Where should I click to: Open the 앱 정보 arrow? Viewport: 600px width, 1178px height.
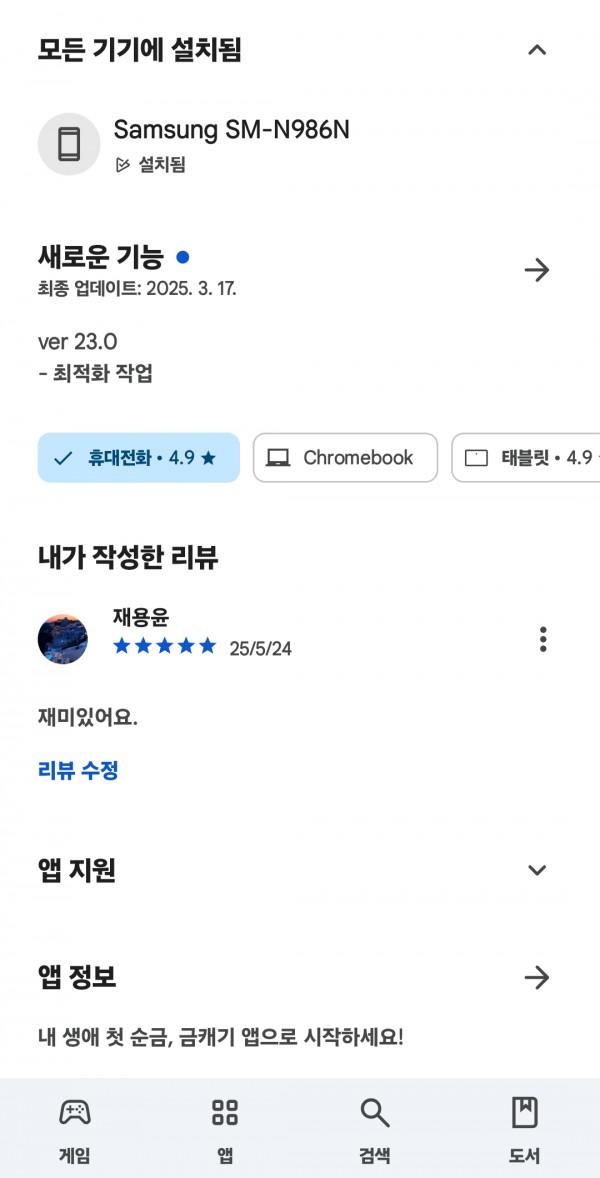pyautogui.click(x=537, y=977)
